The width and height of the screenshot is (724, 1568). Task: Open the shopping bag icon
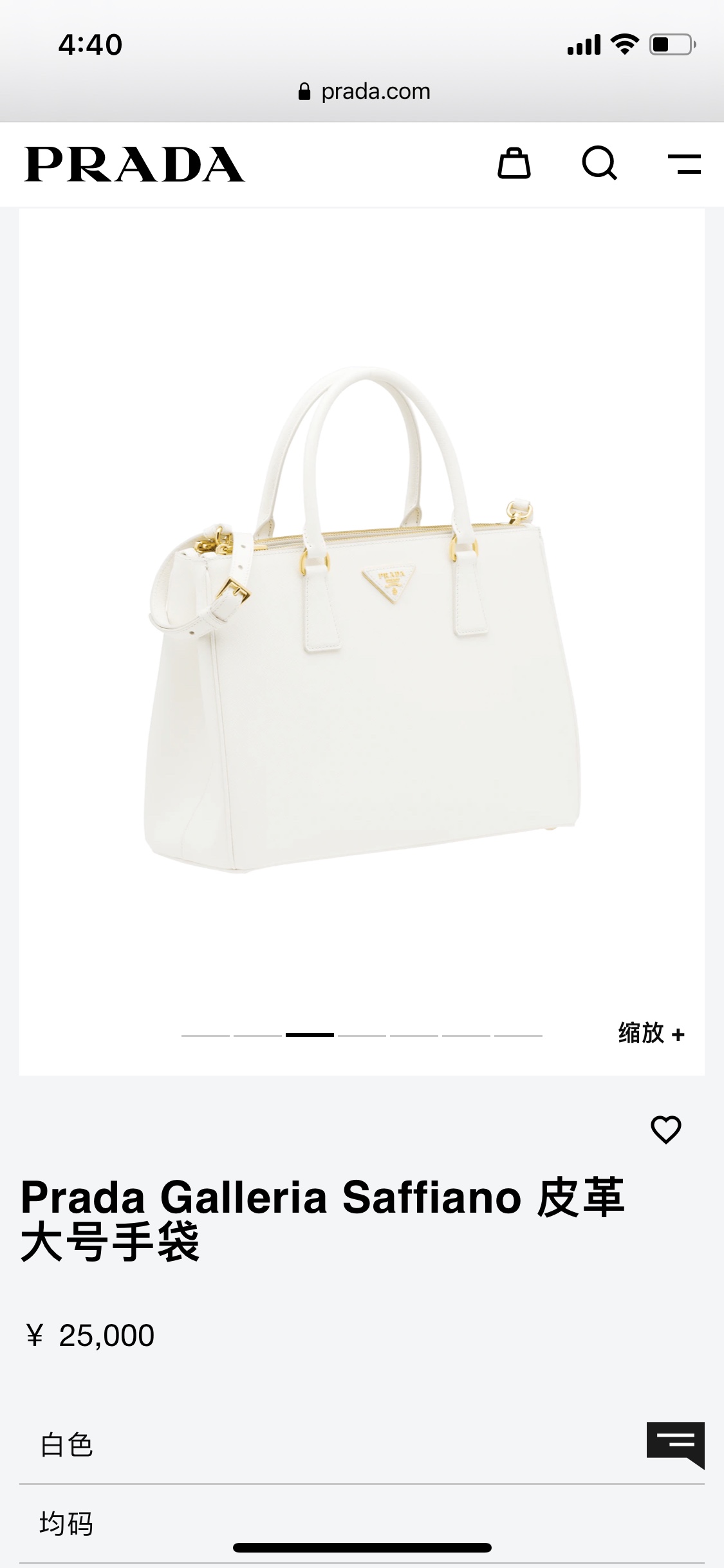click(514, 163)
